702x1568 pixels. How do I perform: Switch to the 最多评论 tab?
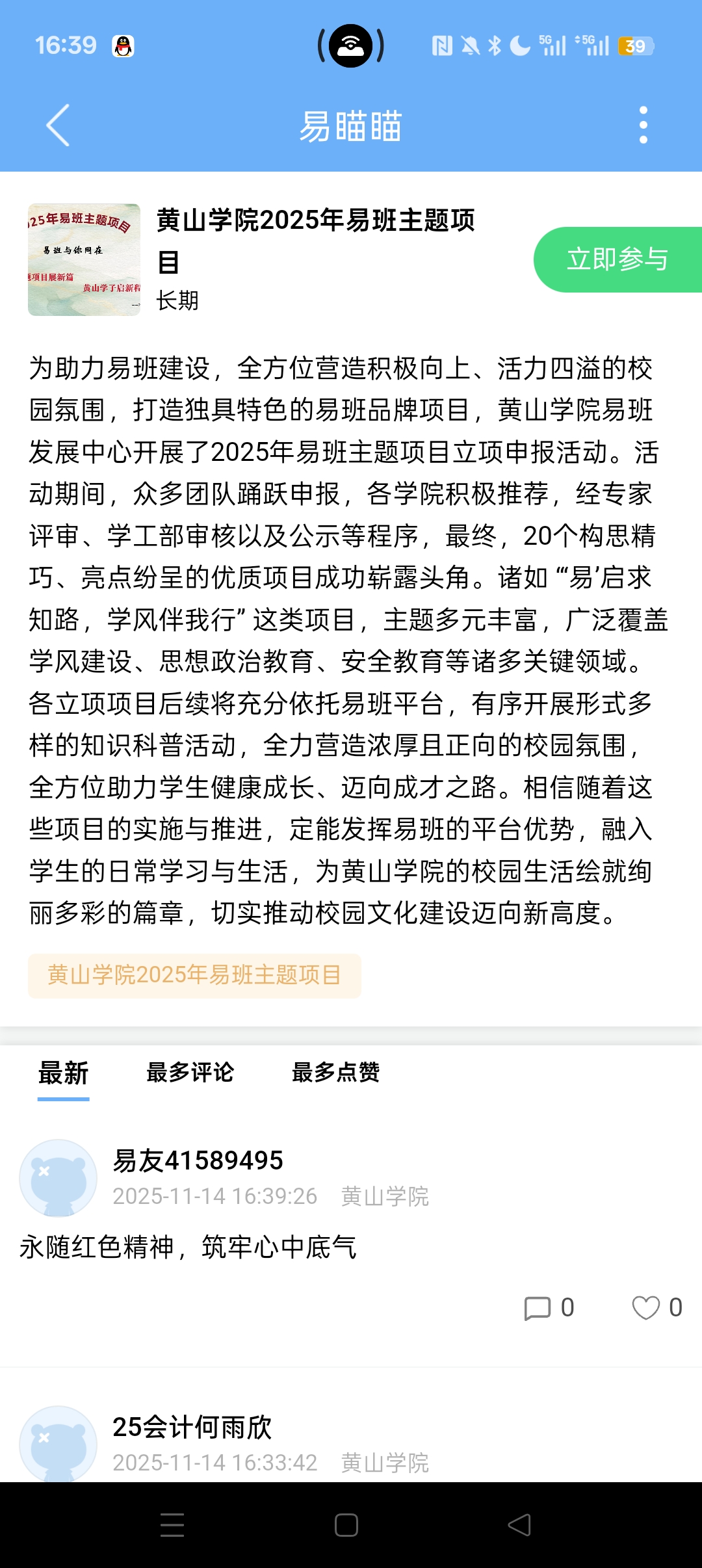[190, 1073]
